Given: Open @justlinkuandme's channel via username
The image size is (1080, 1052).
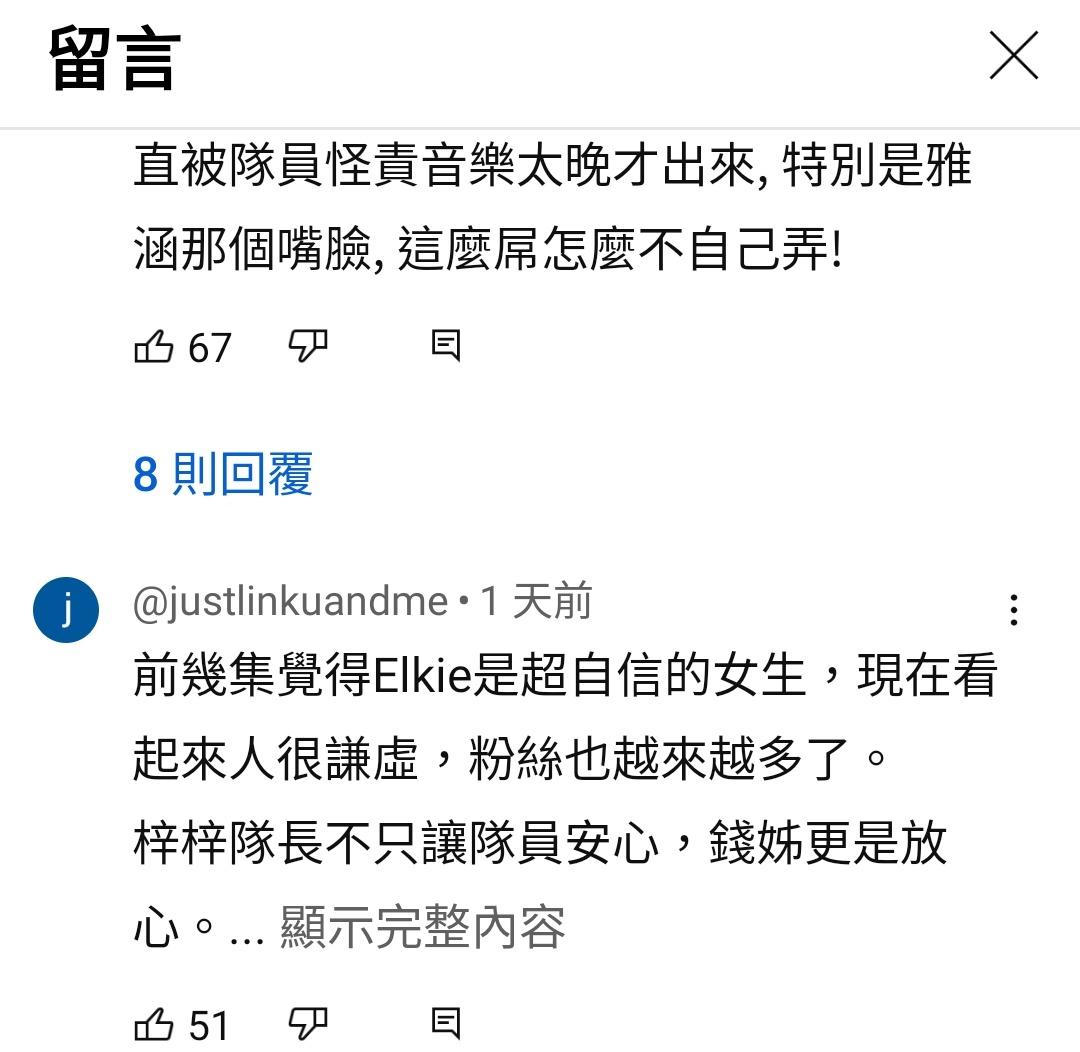Looking at the screenshot, I should tap(290, 602).
